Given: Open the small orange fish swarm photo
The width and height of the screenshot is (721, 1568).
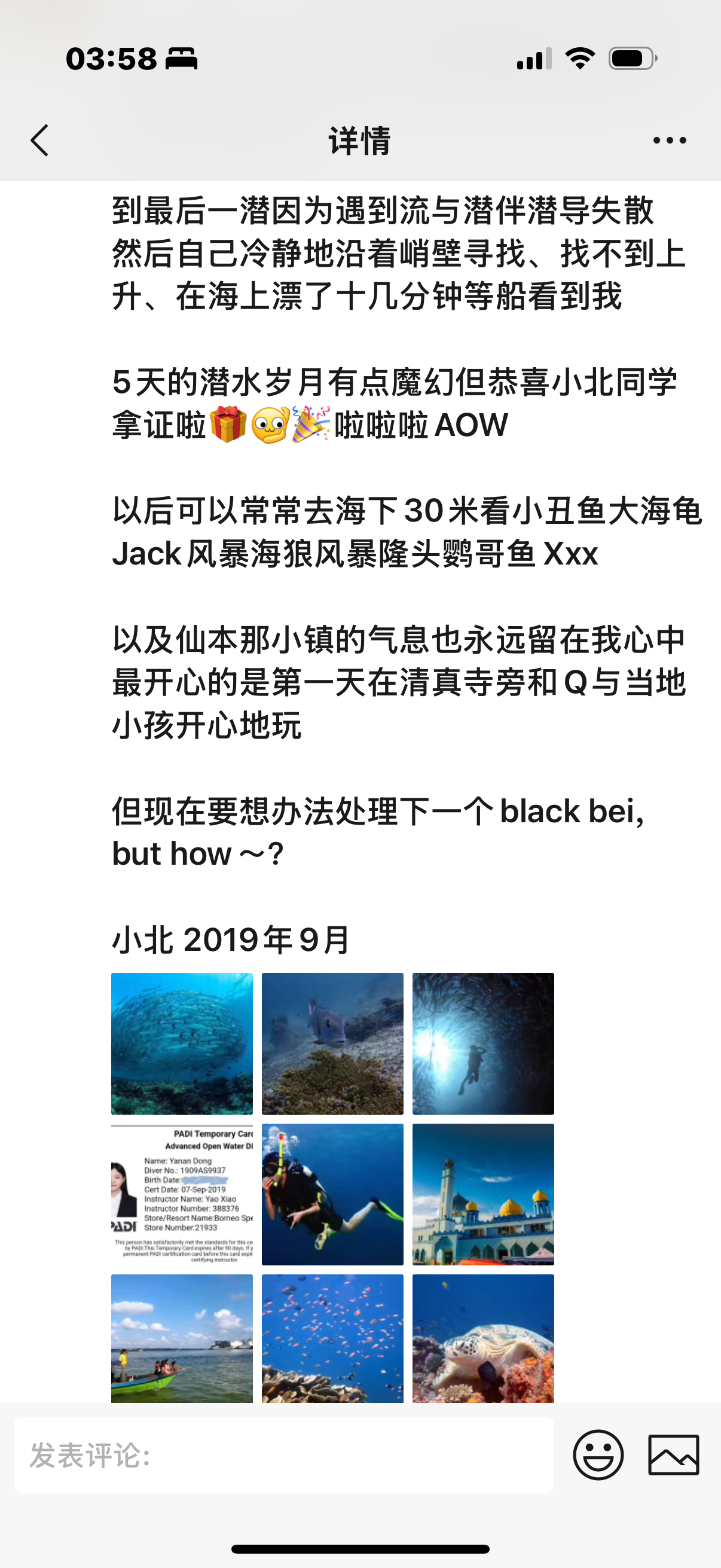Looking at the screenshot, I should click(332, 1338).
